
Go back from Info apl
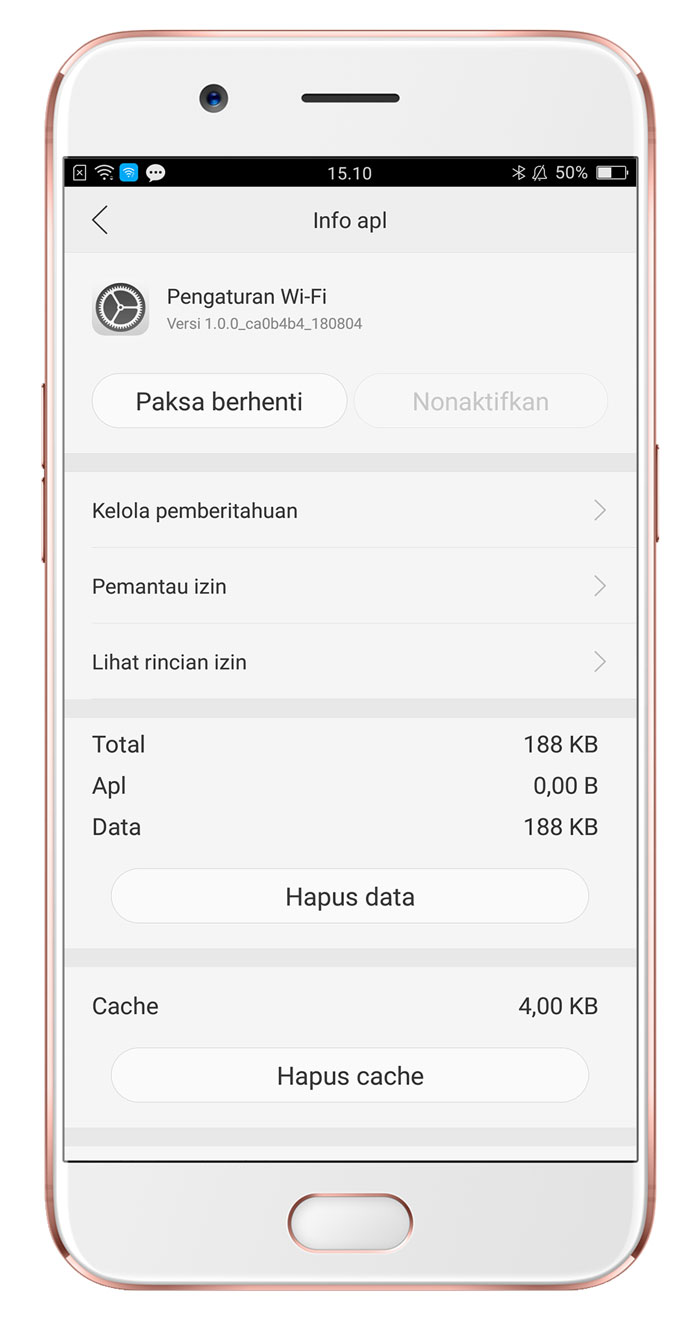tap(100, 220)
